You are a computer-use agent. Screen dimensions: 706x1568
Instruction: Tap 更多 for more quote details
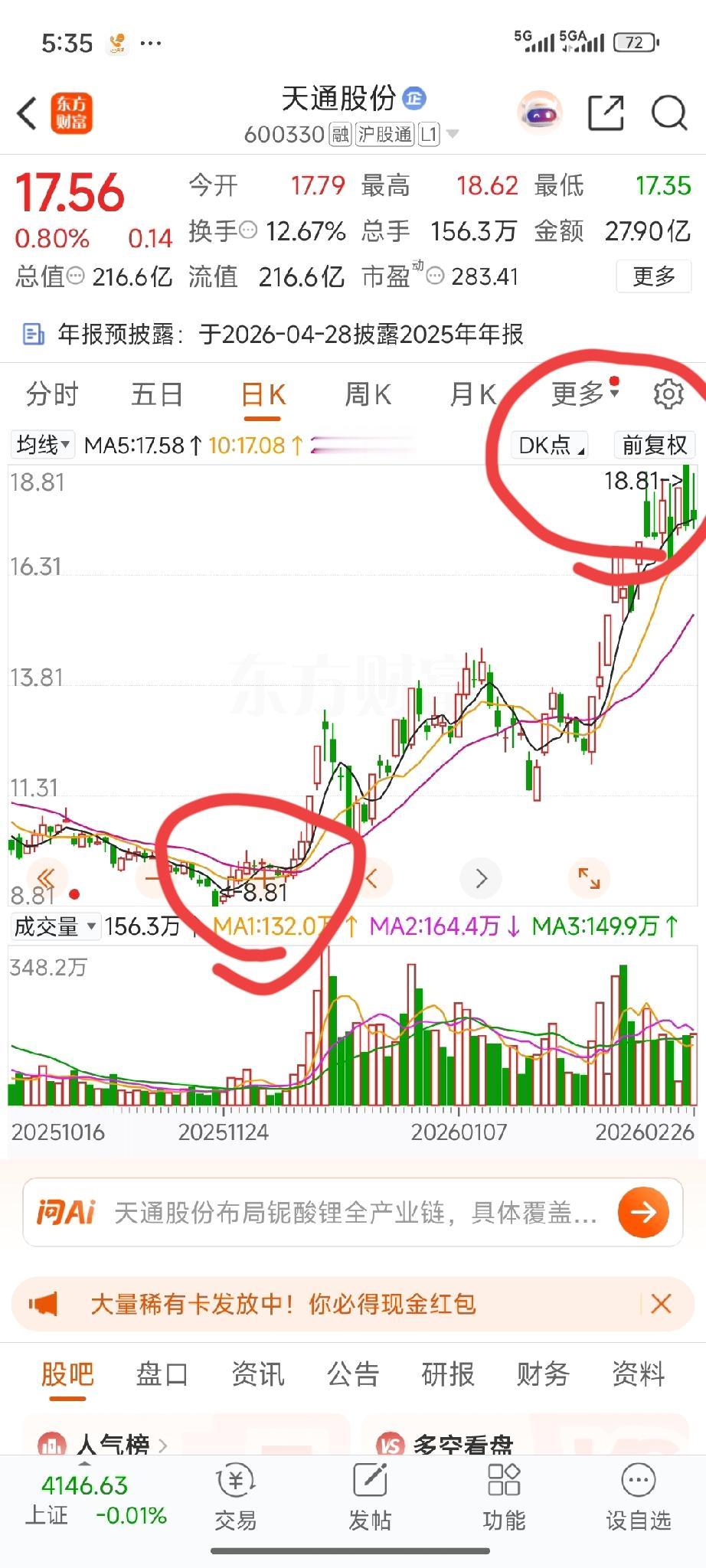652,276
